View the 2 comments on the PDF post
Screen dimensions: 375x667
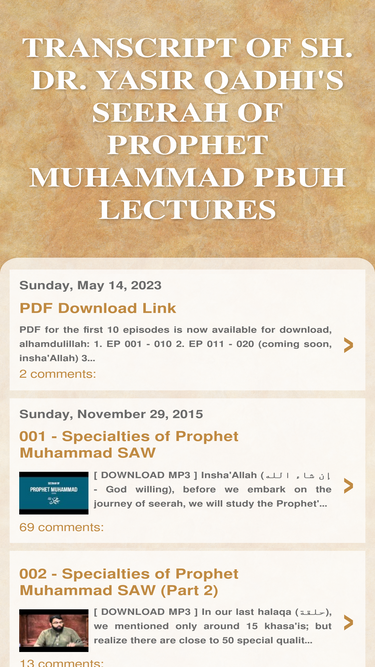pos(57,374)
